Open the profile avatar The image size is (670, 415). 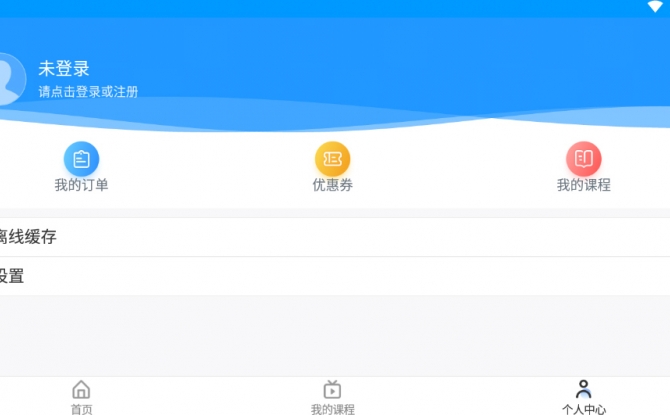[x=8, y=78]
